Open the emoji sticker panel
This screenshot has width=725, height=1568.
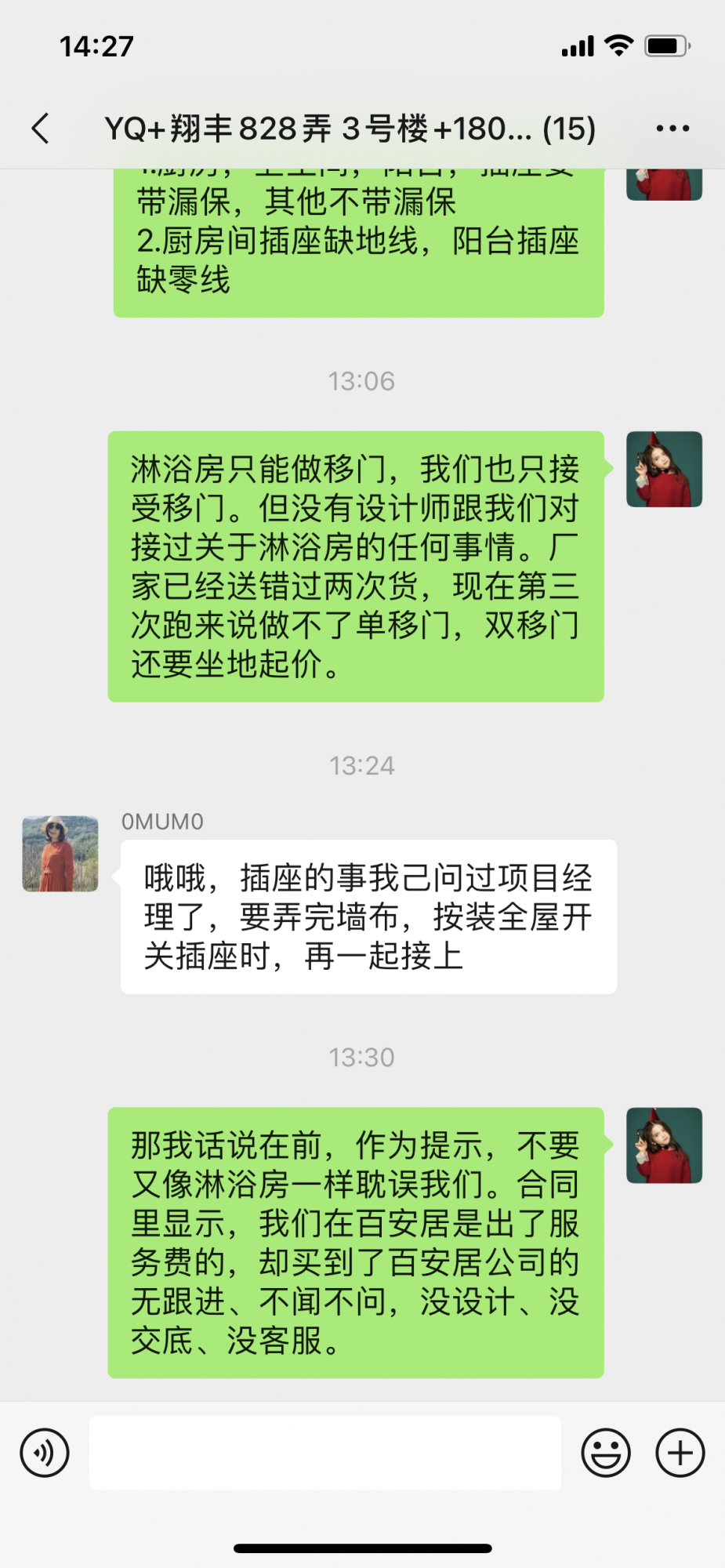pos(605,1453)
